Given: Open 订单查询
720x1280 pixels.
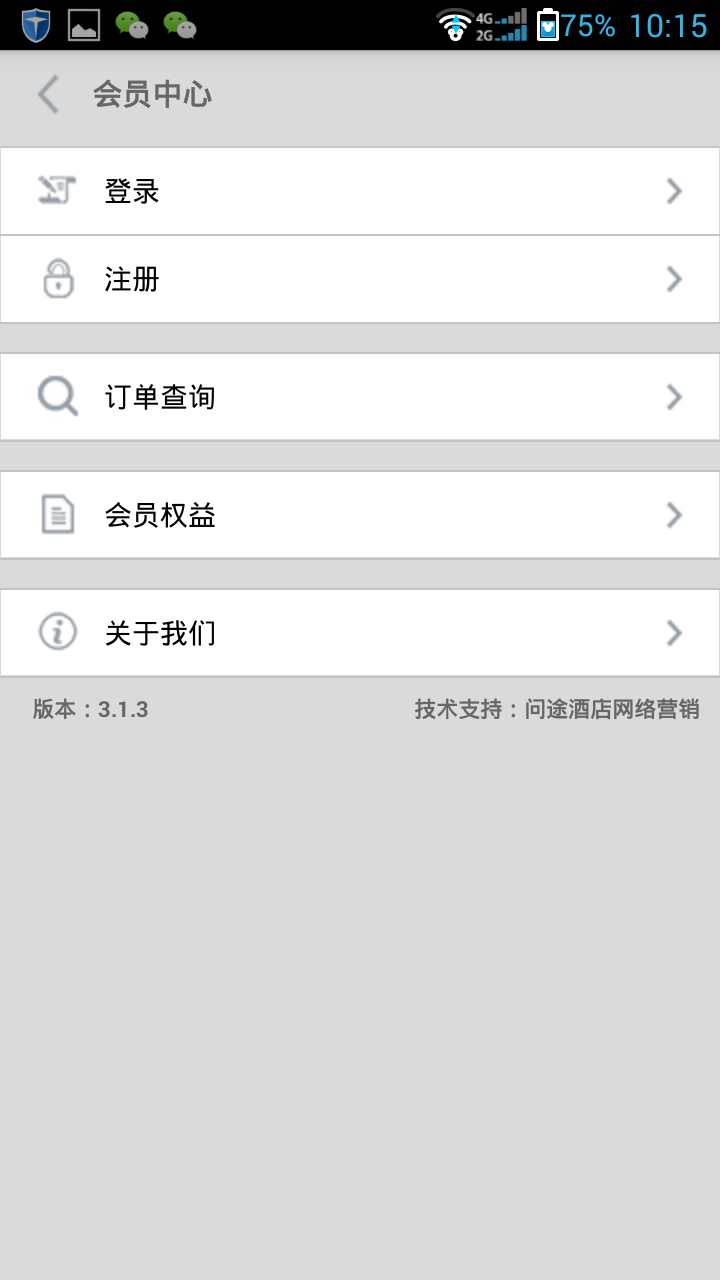Looking at the screenshot, I should 360,397.
